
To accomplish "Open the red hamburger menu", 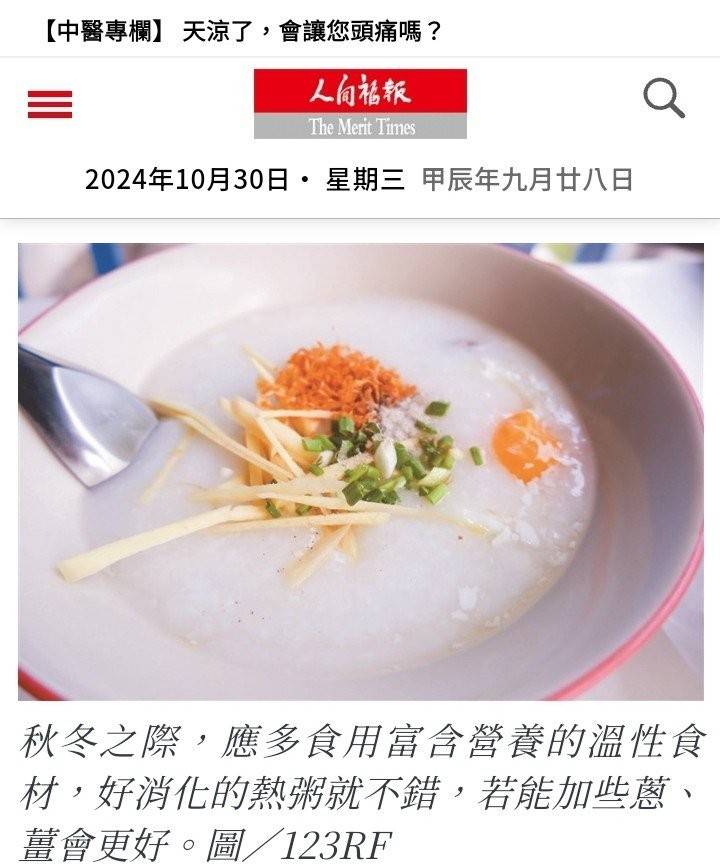I will [x=50, y=104].
